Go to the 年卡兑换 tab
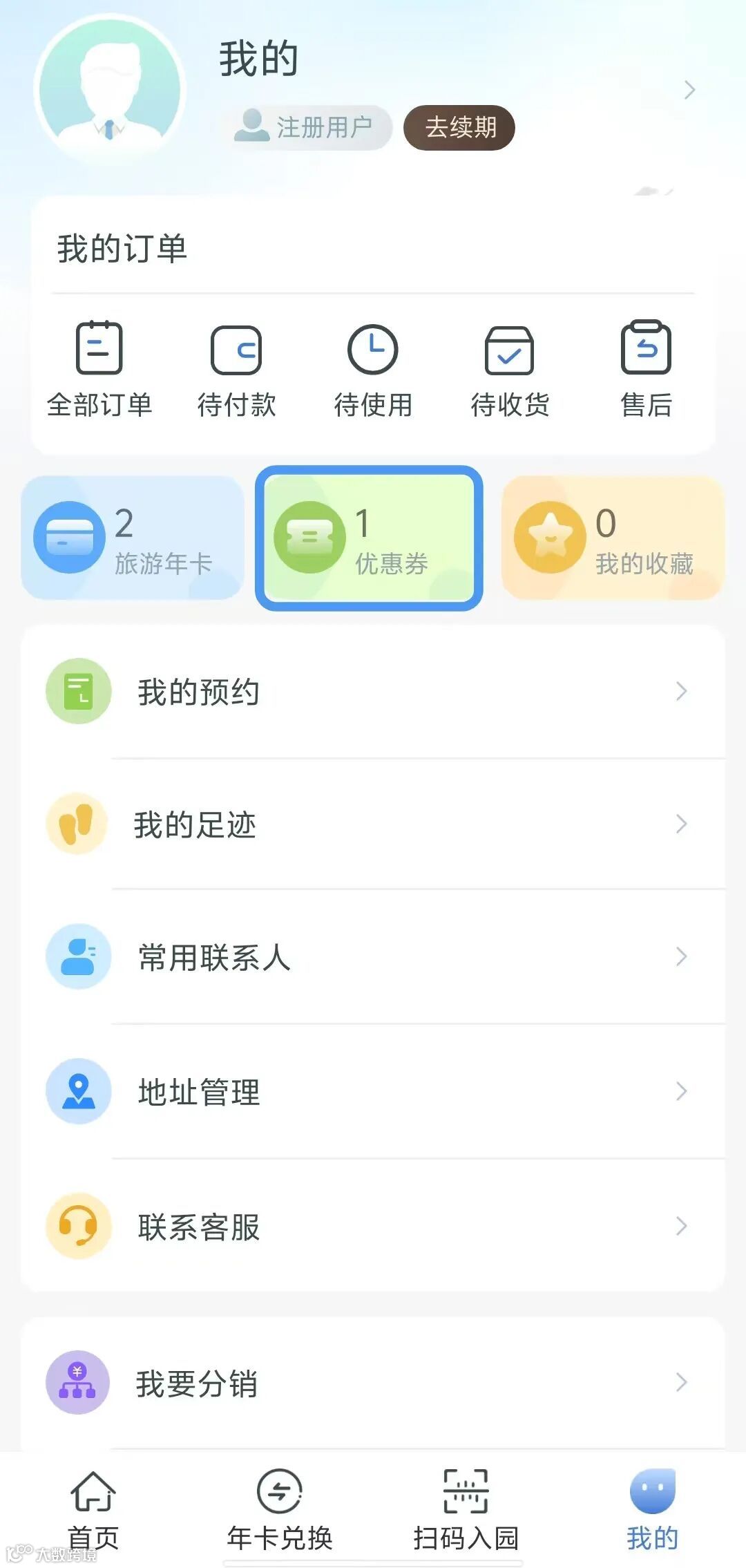The image size is (746, 1568). click(280, 1510)
